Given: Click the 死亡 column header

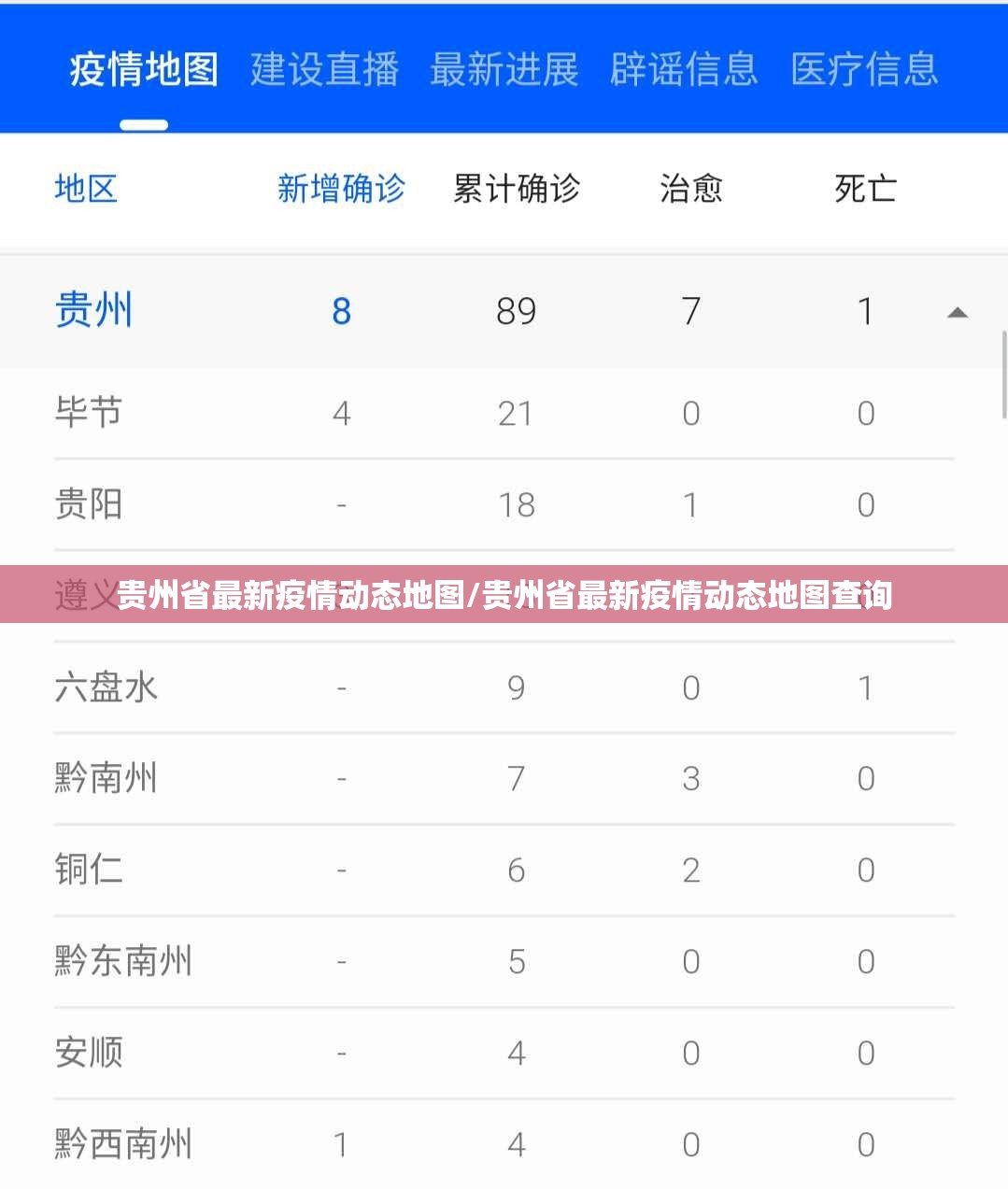Looking at the screenshot, I should click(x=865, y=189).
